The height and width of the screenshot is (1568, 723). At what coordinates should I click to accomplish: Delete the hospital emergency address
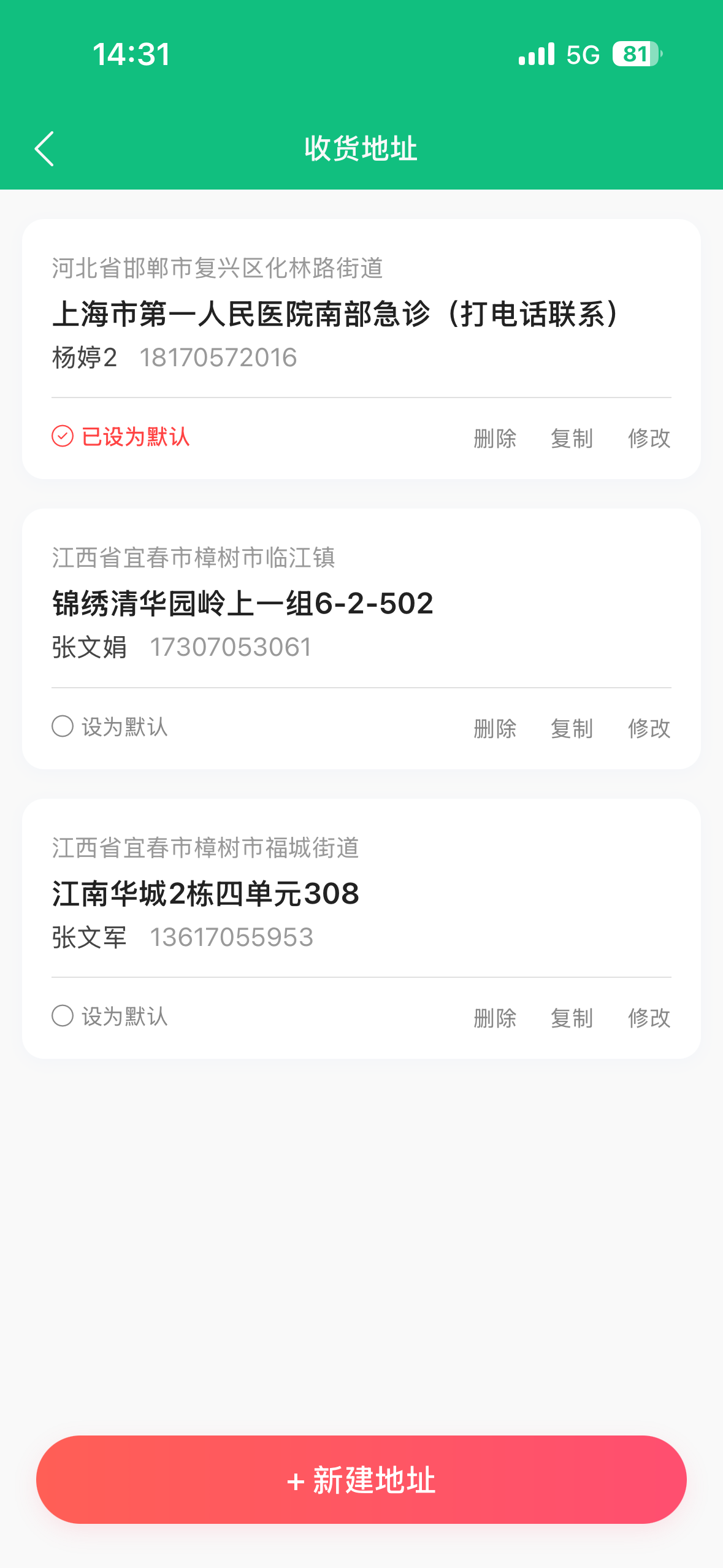pyautogui.click(x=495, y=439)
